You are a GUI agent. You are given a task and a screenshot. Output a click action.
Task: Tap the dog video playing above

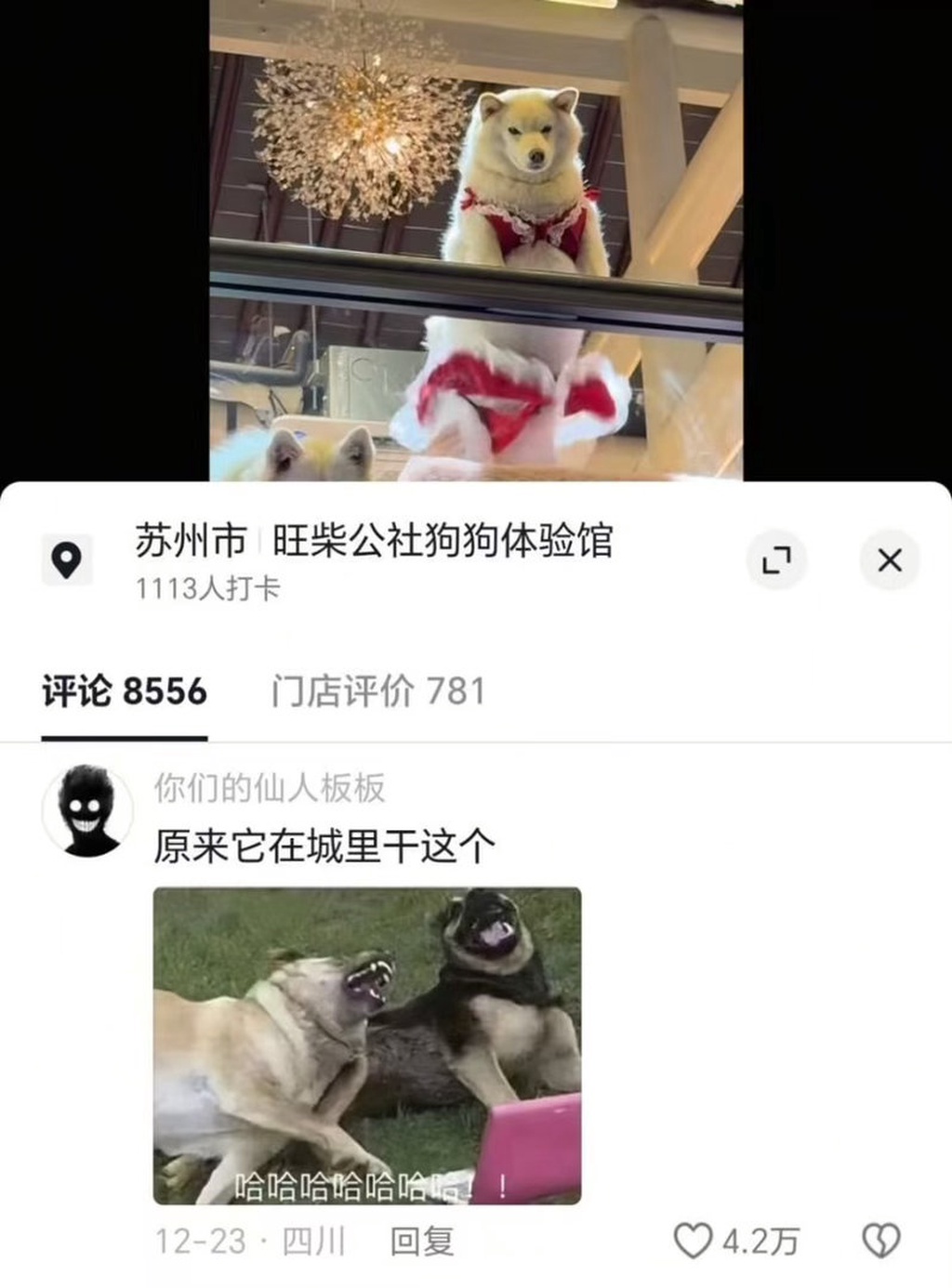(476, 240)
